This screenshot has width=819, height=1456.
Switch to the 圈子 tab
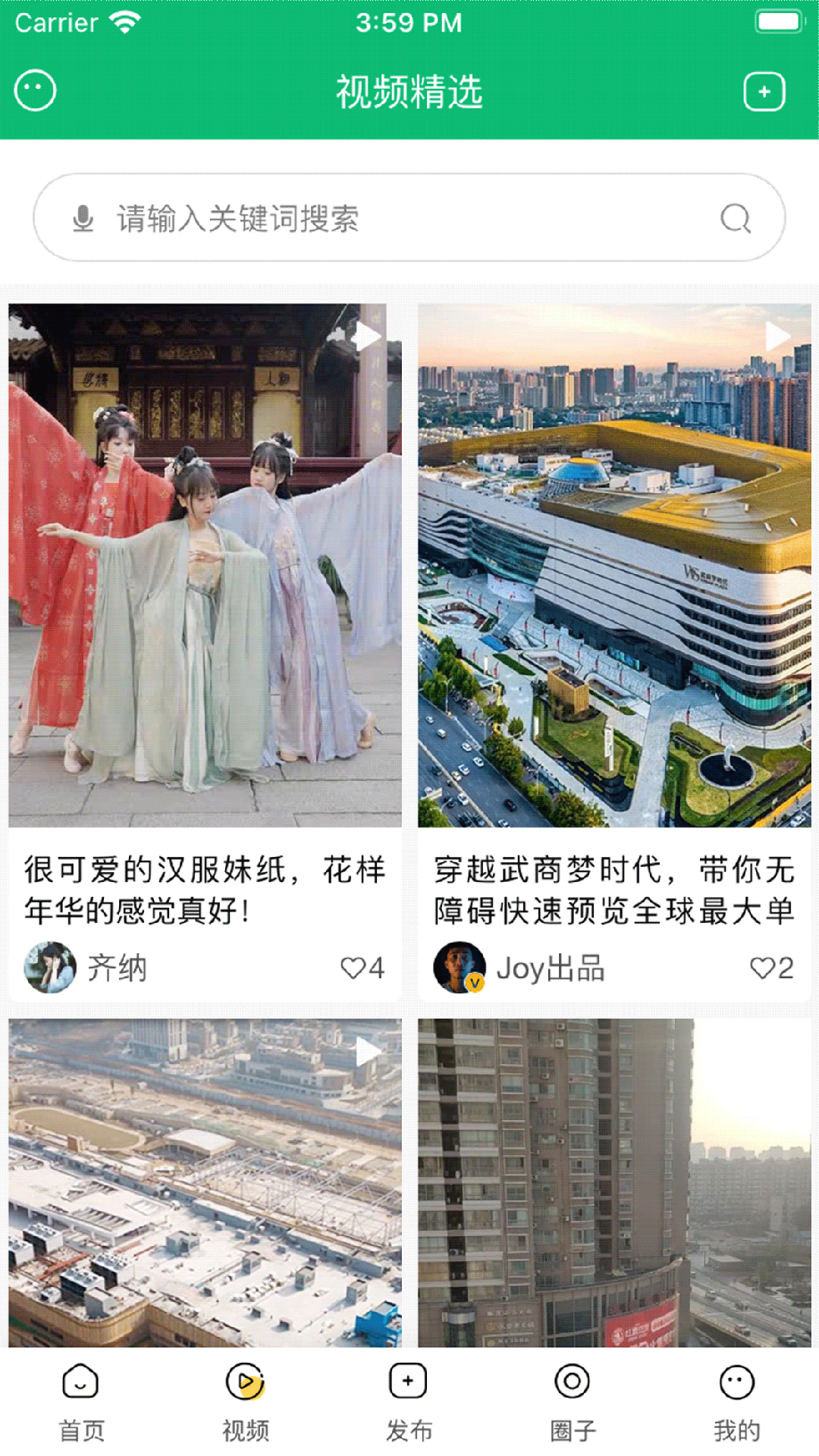573,1401
